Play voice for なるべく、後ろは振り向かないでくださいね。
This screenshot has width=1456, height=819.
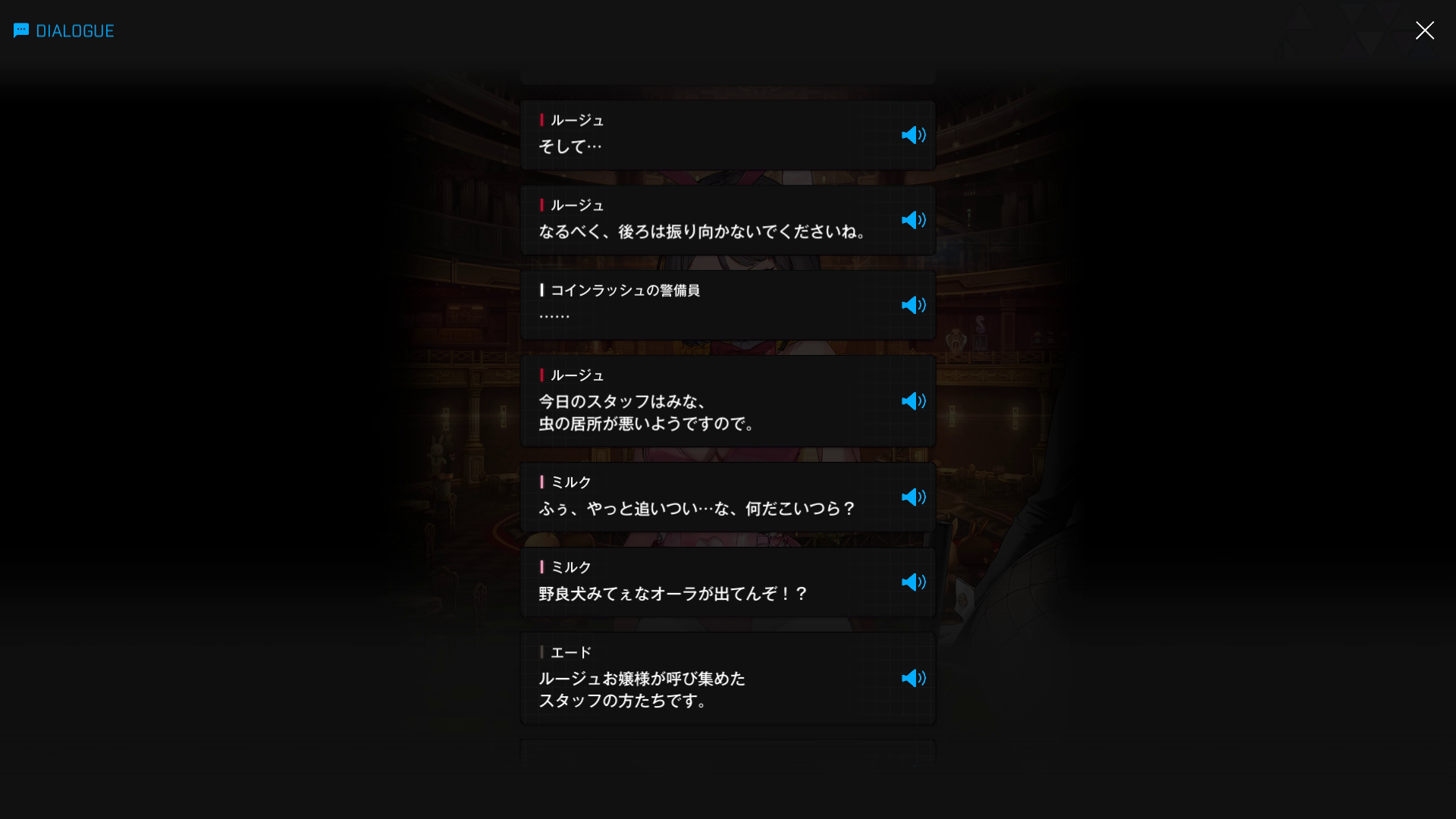point(913,220)
